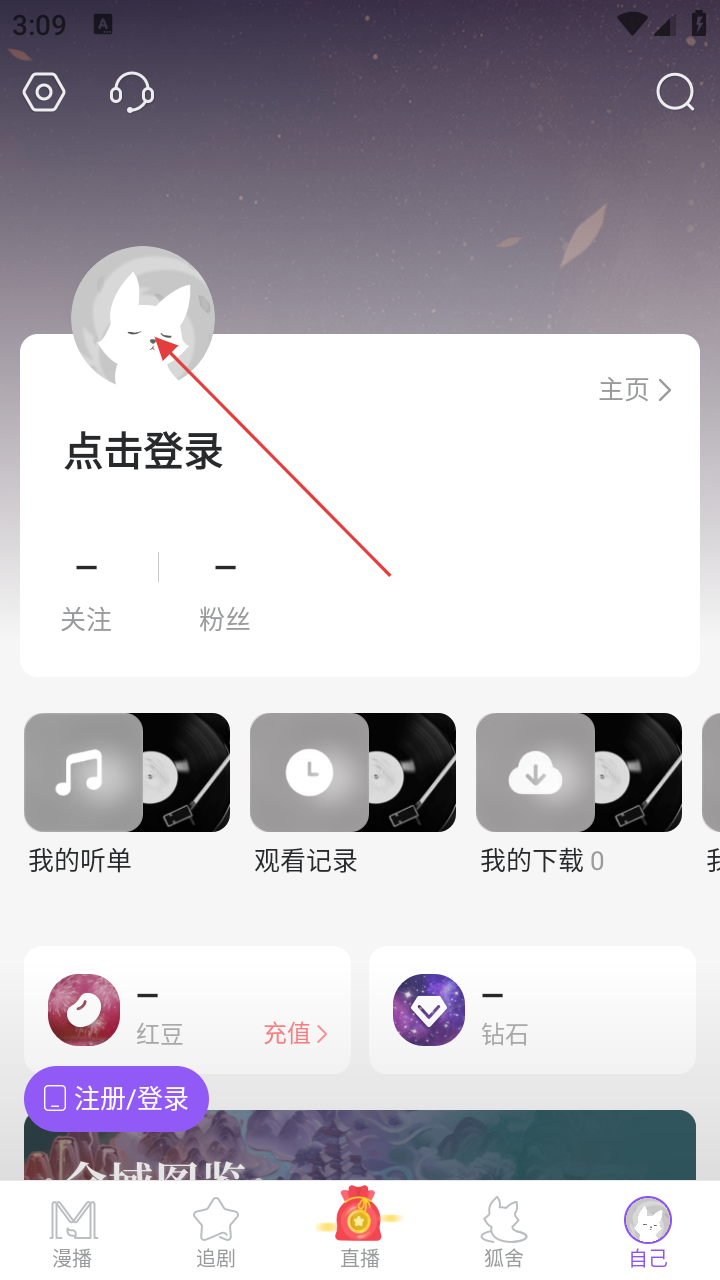This screenshot has width=720, height=1280.
Task: Open 主页 profile homepage link
Action: coord(634,390)
